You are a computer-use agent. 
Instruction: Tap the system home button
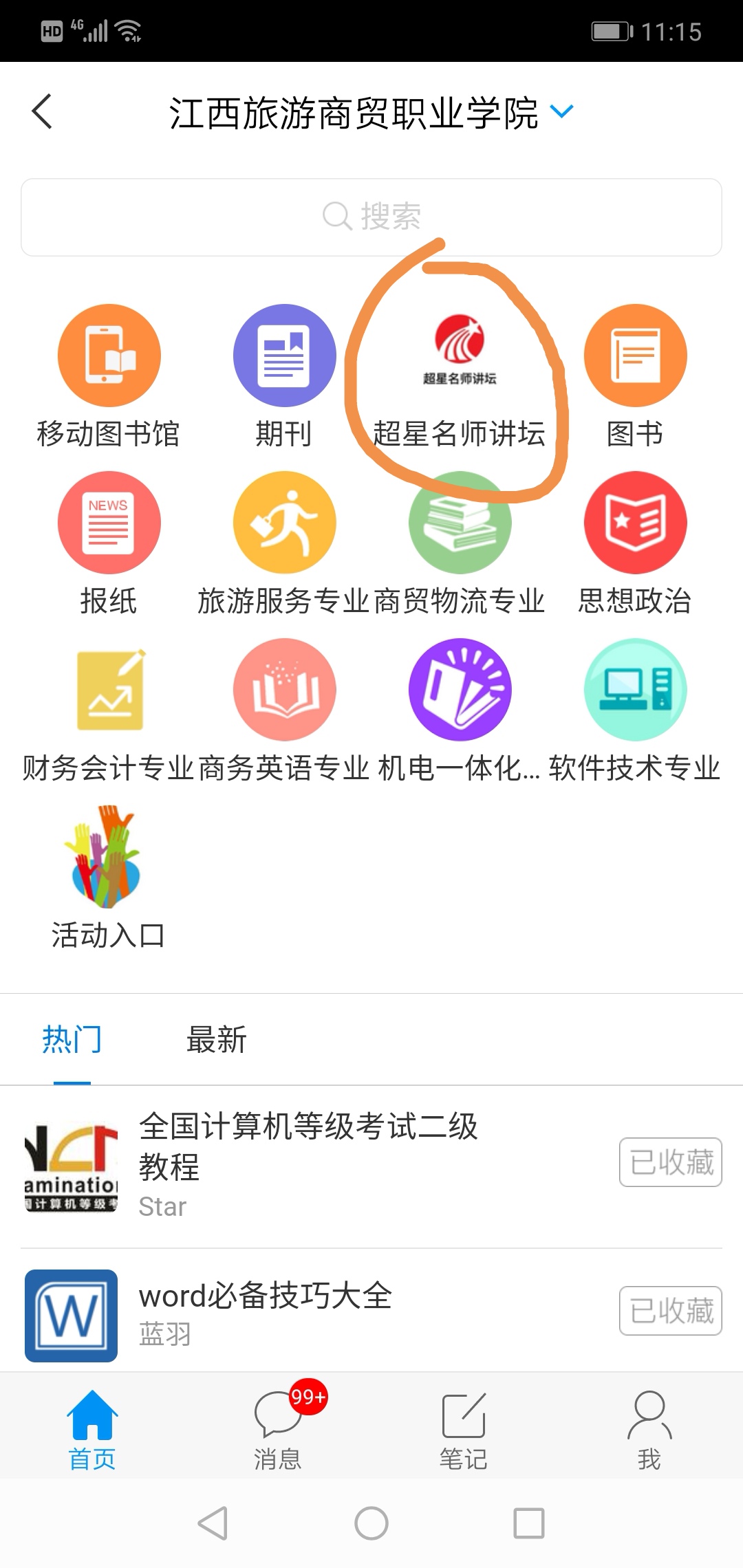[x=371, y=1523]
